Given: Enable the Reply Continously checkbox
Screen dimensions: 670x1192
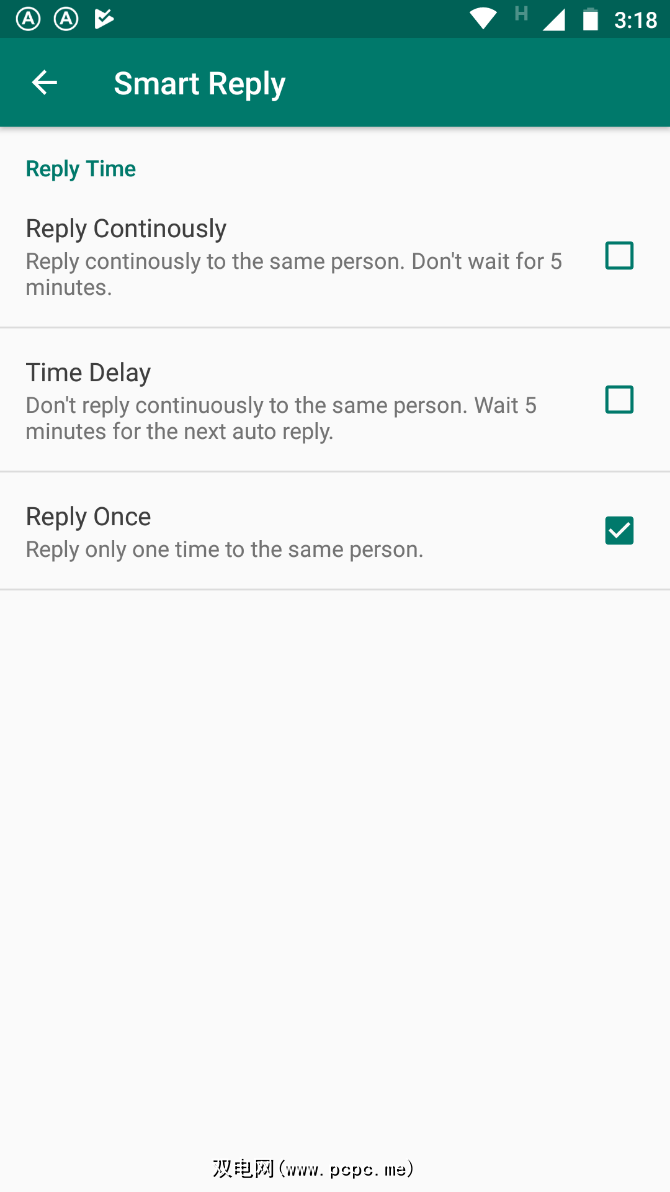Looking at the screenshot, I should tap(619, 256).
